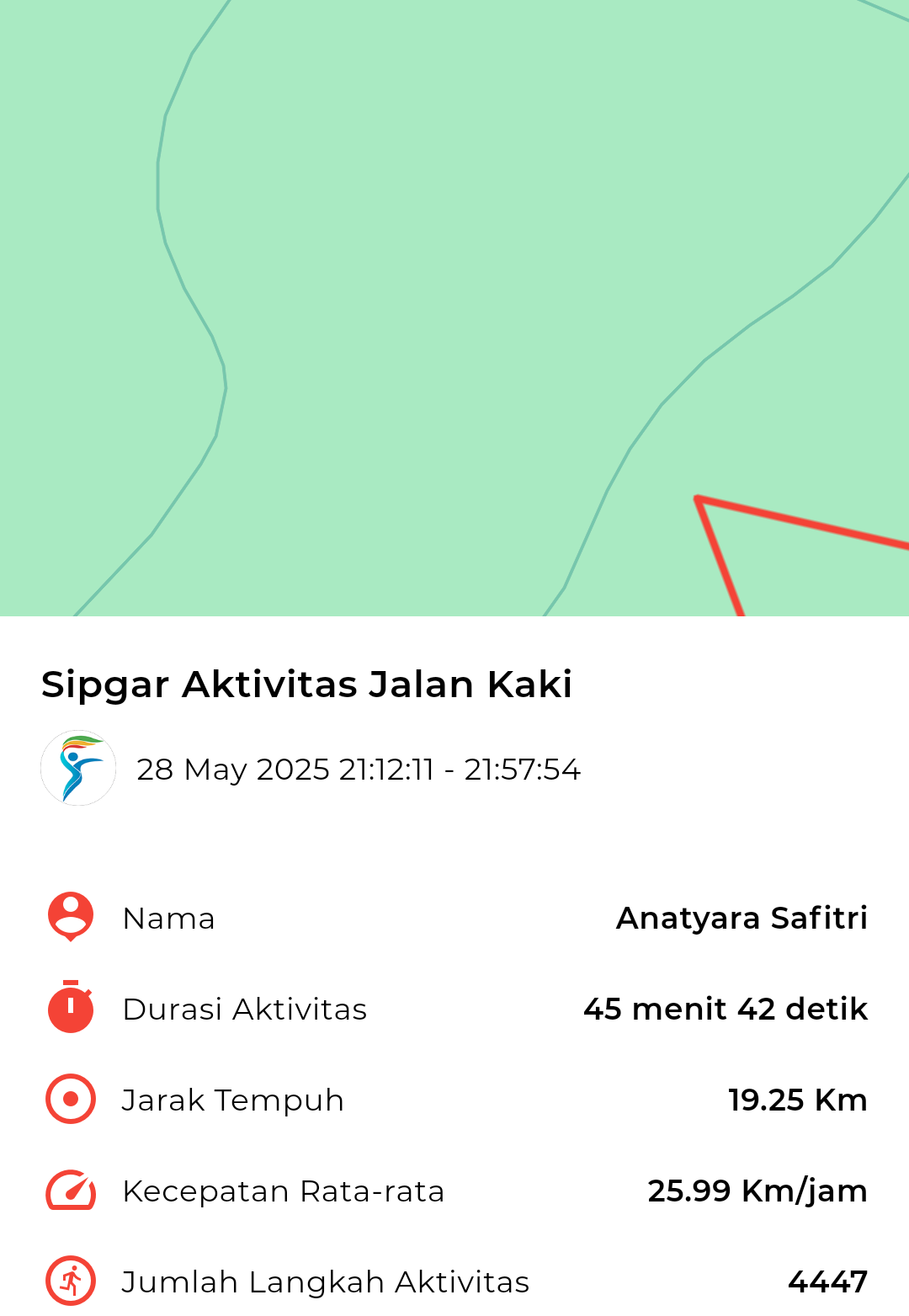The width and height of the screenshot is (909, 1316).
Task: Click the 19.25 Km distance value
Action: point(796,1100)
